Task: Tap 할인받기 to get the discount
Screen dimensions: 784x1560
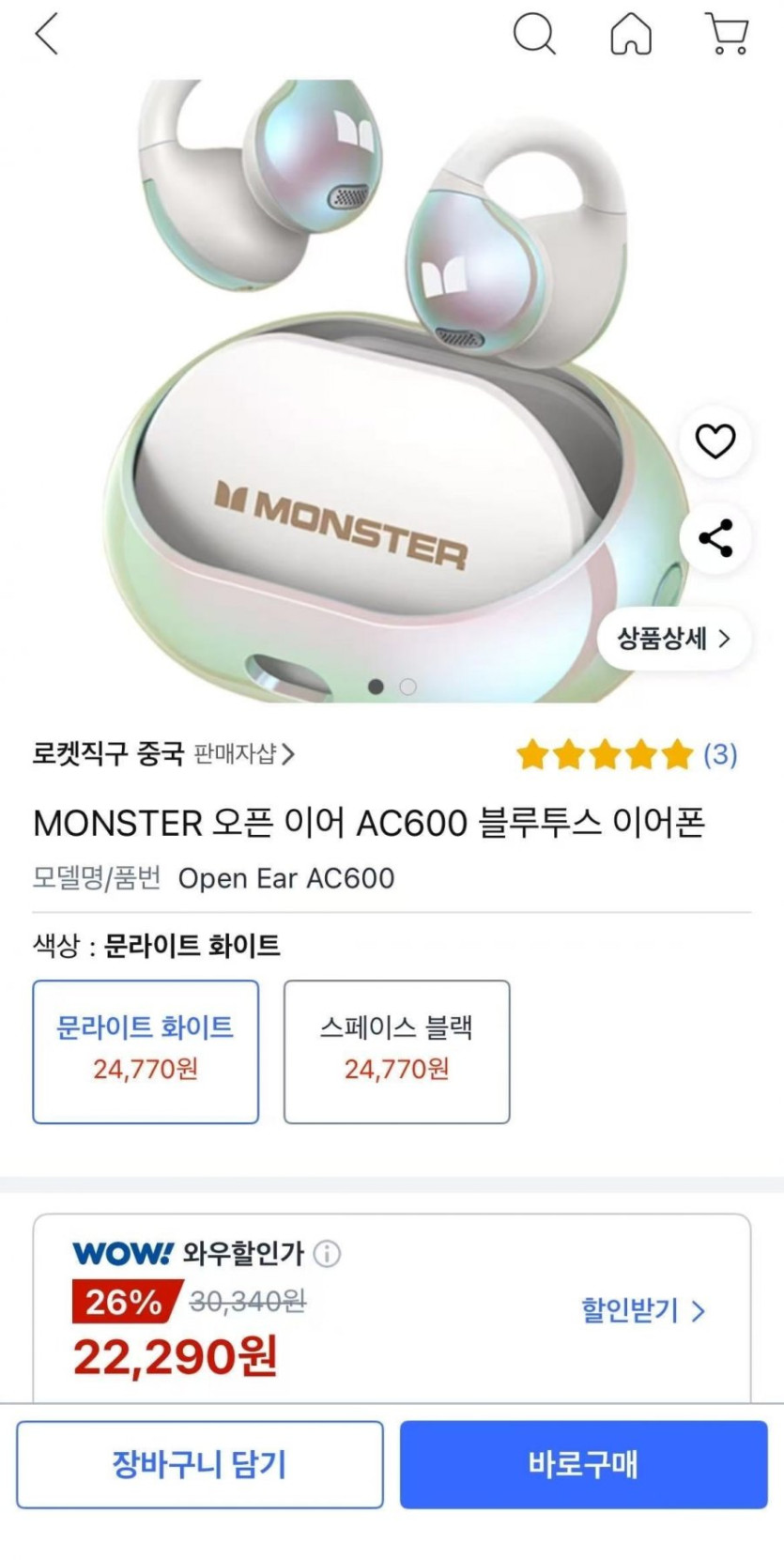Action: click(x=643, y=1310)
